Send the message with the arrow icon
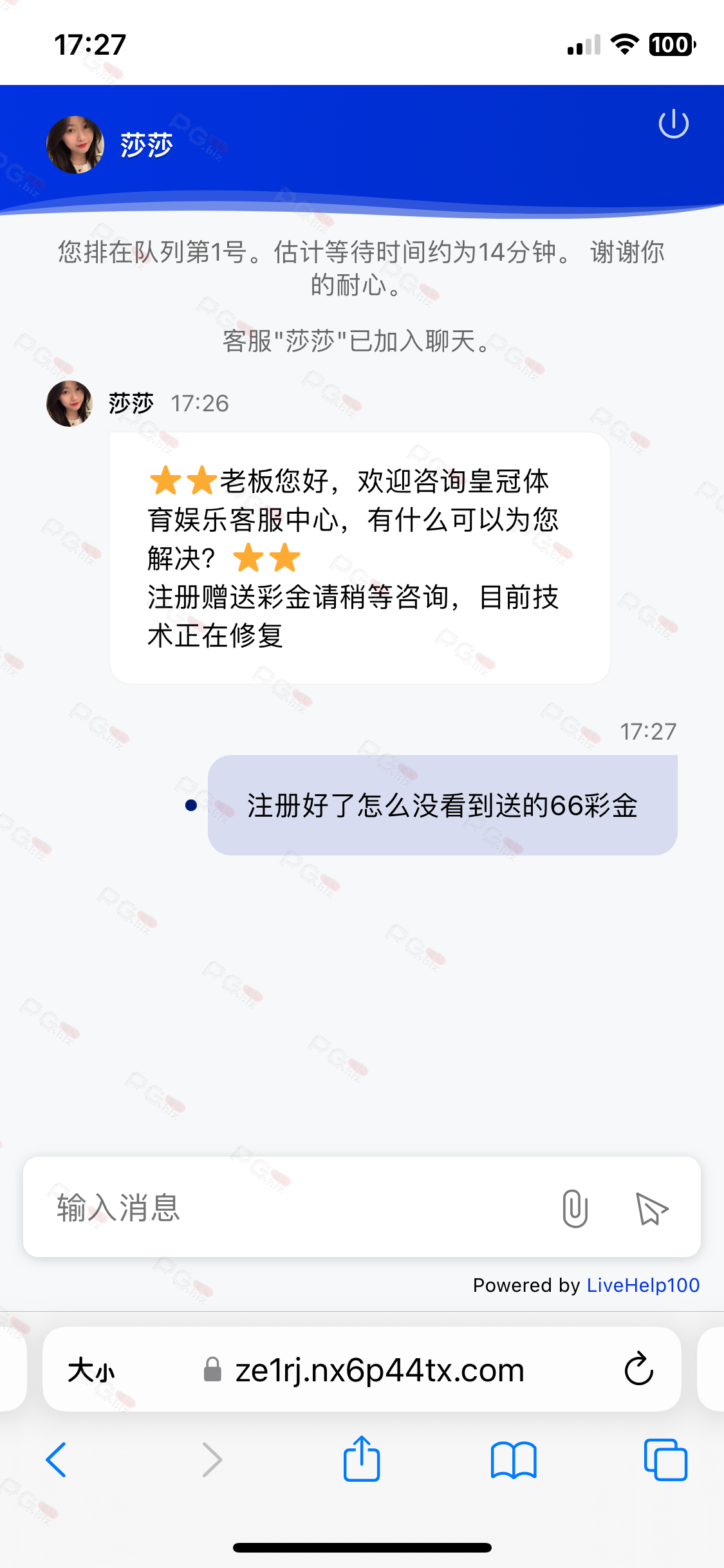This screenshot has width=724, height=1568. pyautogui.click(x=651, y=1208)
